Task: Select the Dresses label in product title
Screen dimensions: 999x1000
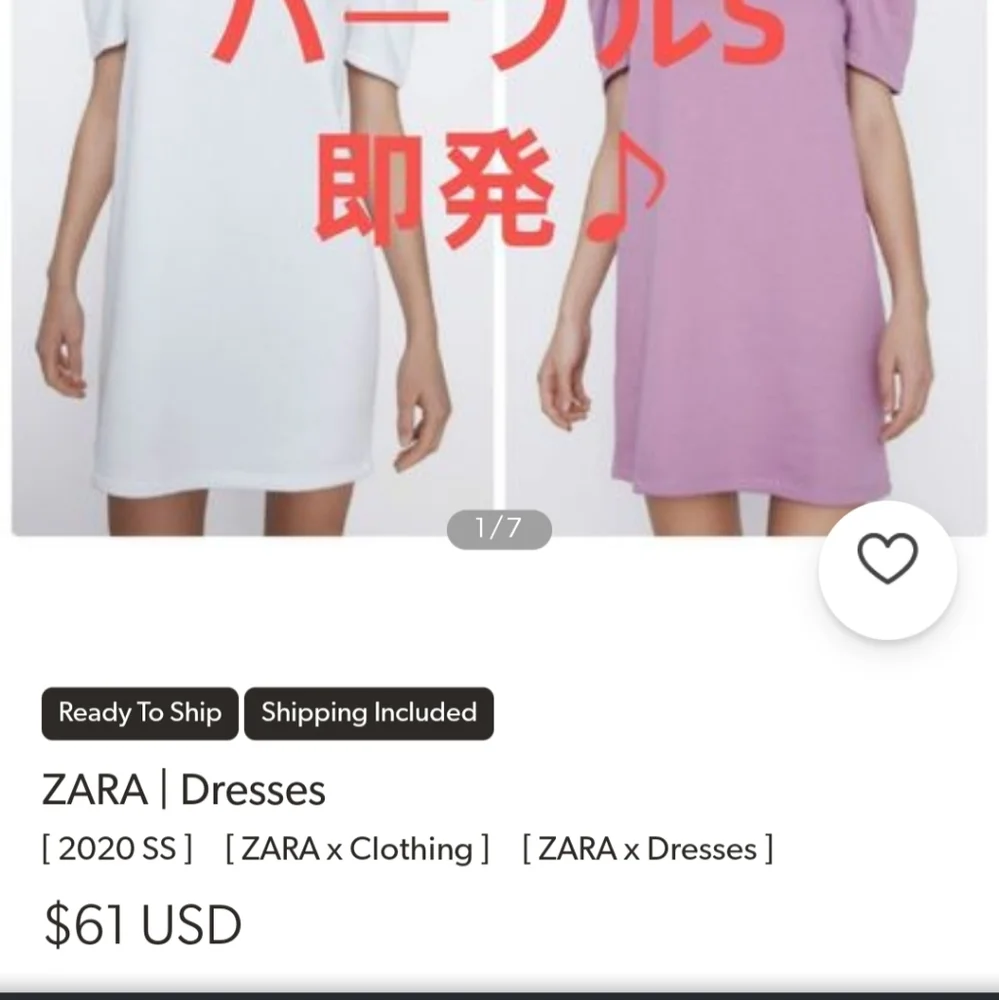Action: tap(251, 789)
